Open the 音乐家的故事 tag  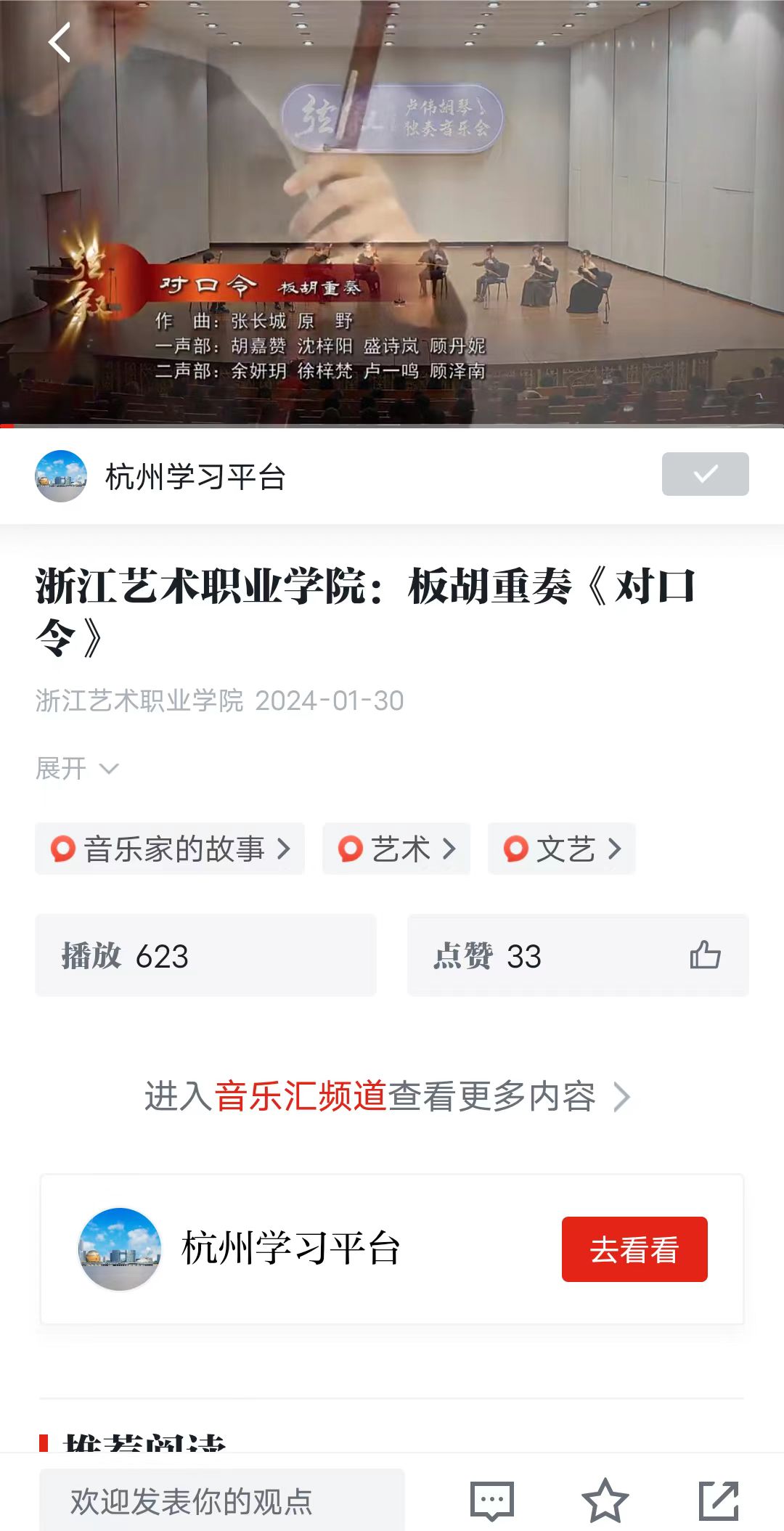[x=170, y=849]
